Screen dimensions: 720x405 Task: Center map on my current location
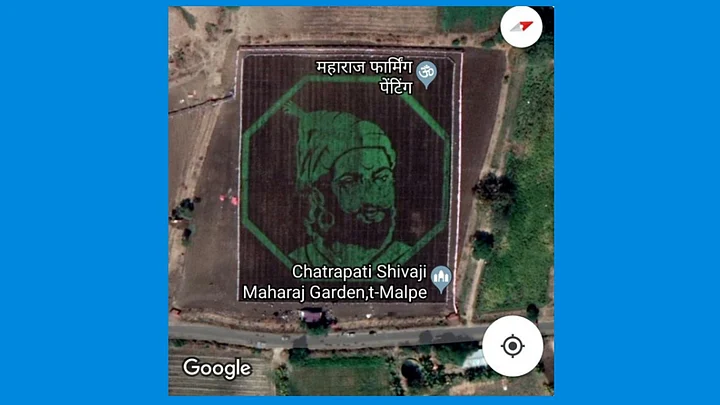(x=512, y=346)
